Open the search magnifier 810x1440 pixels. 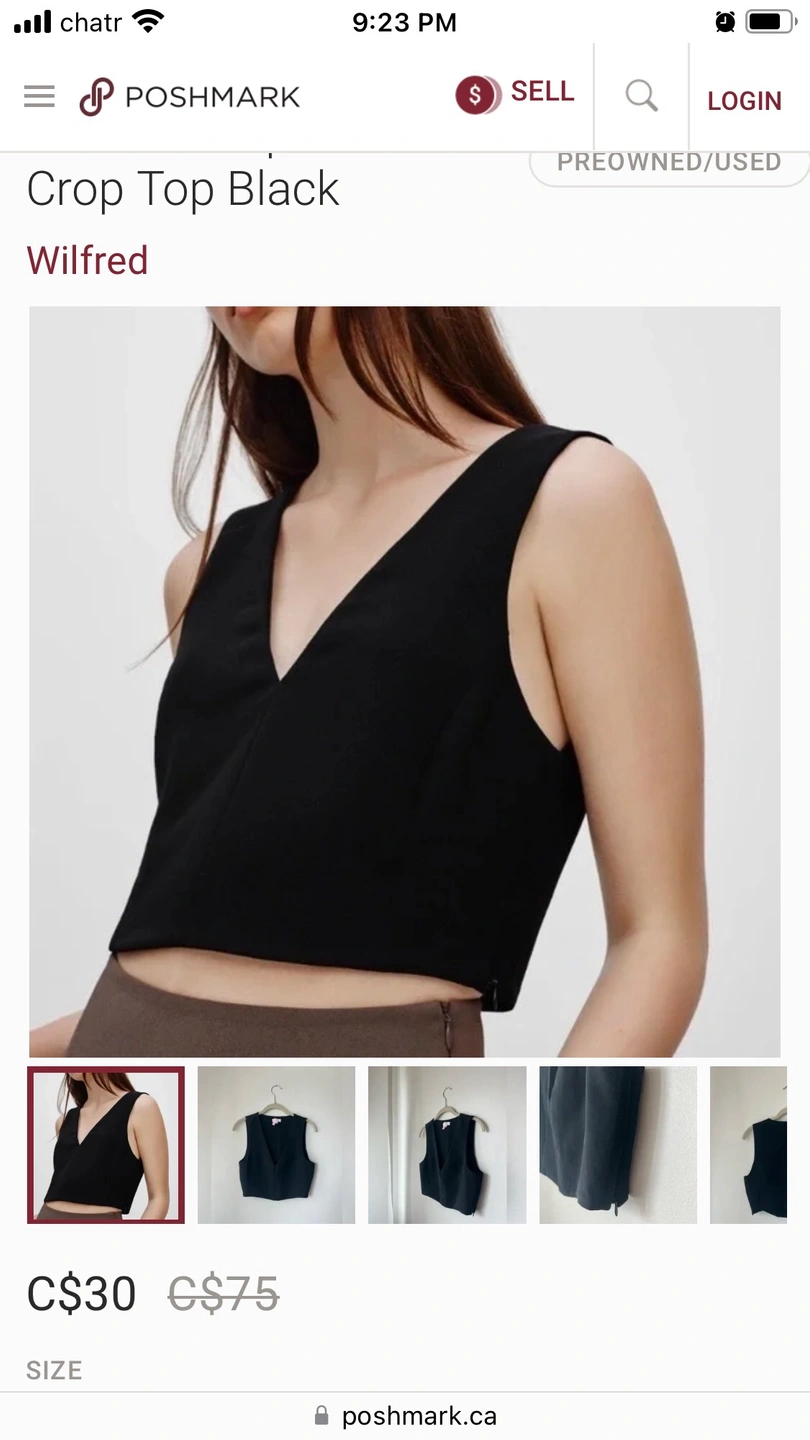coord(641,97)
